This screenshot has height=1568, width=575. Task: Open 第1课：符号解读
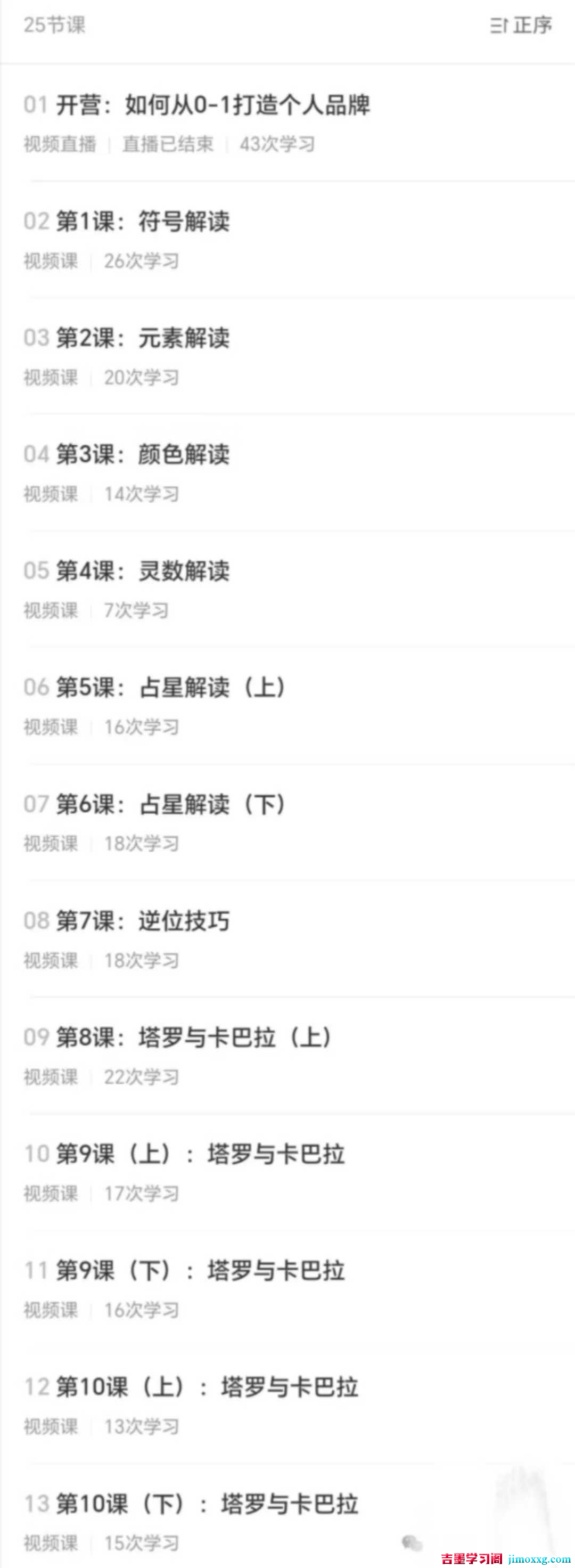click(143, 222)
